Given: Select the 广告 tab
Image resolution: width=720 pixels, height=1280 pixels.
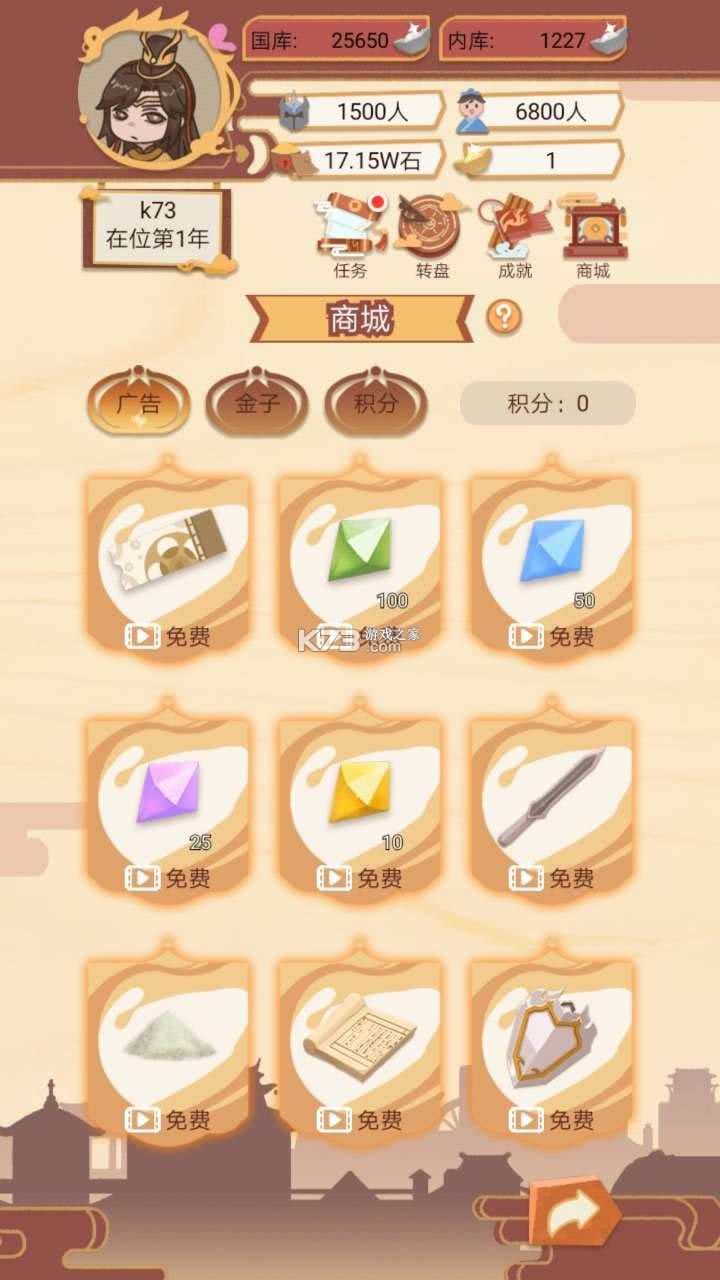Looking at the screenshot, I should [138, 404].
